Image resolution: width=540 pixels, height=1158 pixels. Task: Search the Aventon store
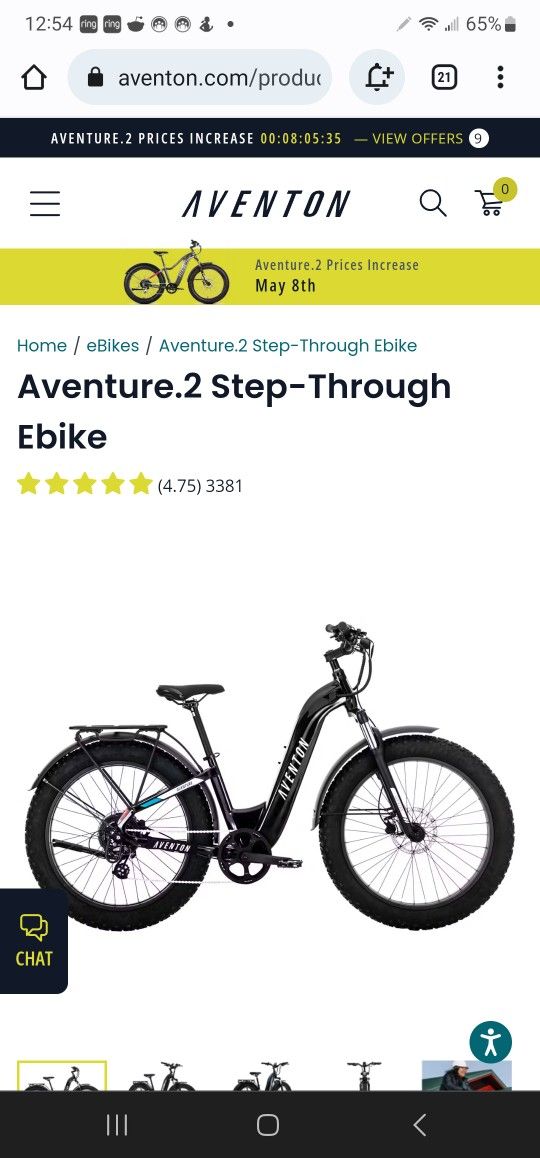433,203
